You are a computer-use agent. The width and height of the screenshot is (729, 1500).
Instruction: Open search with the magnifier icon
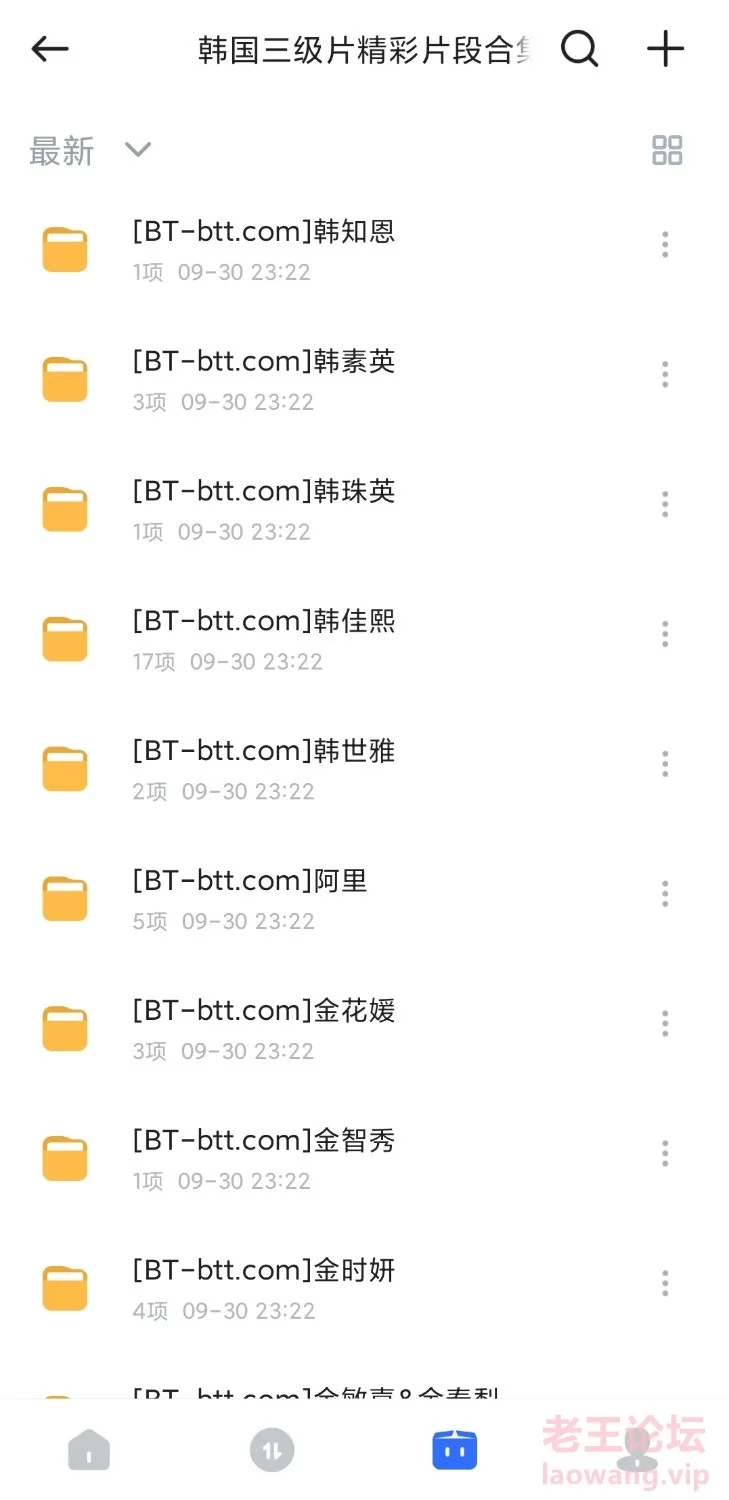[579, 48]
